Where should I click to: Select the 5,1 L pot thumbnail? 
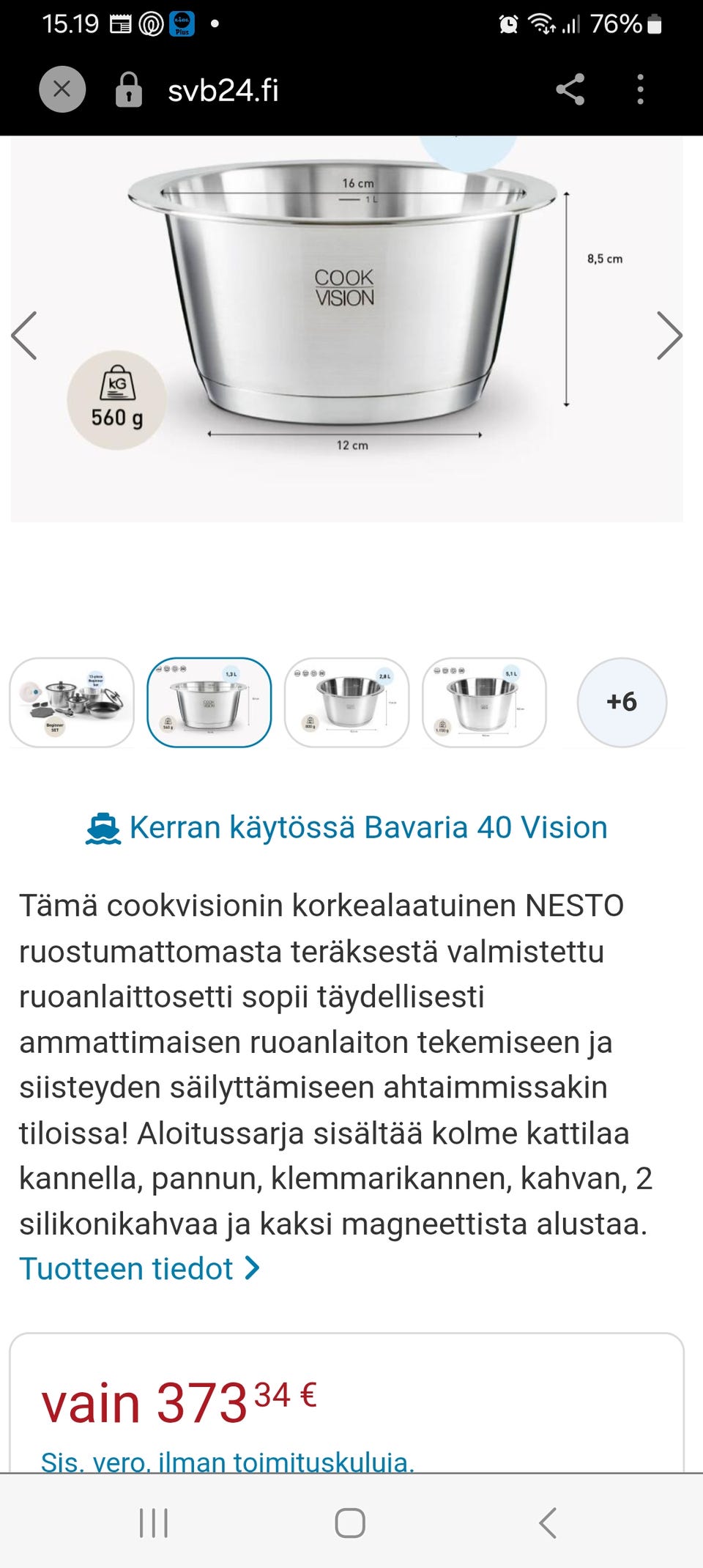[x=485, y=703]
